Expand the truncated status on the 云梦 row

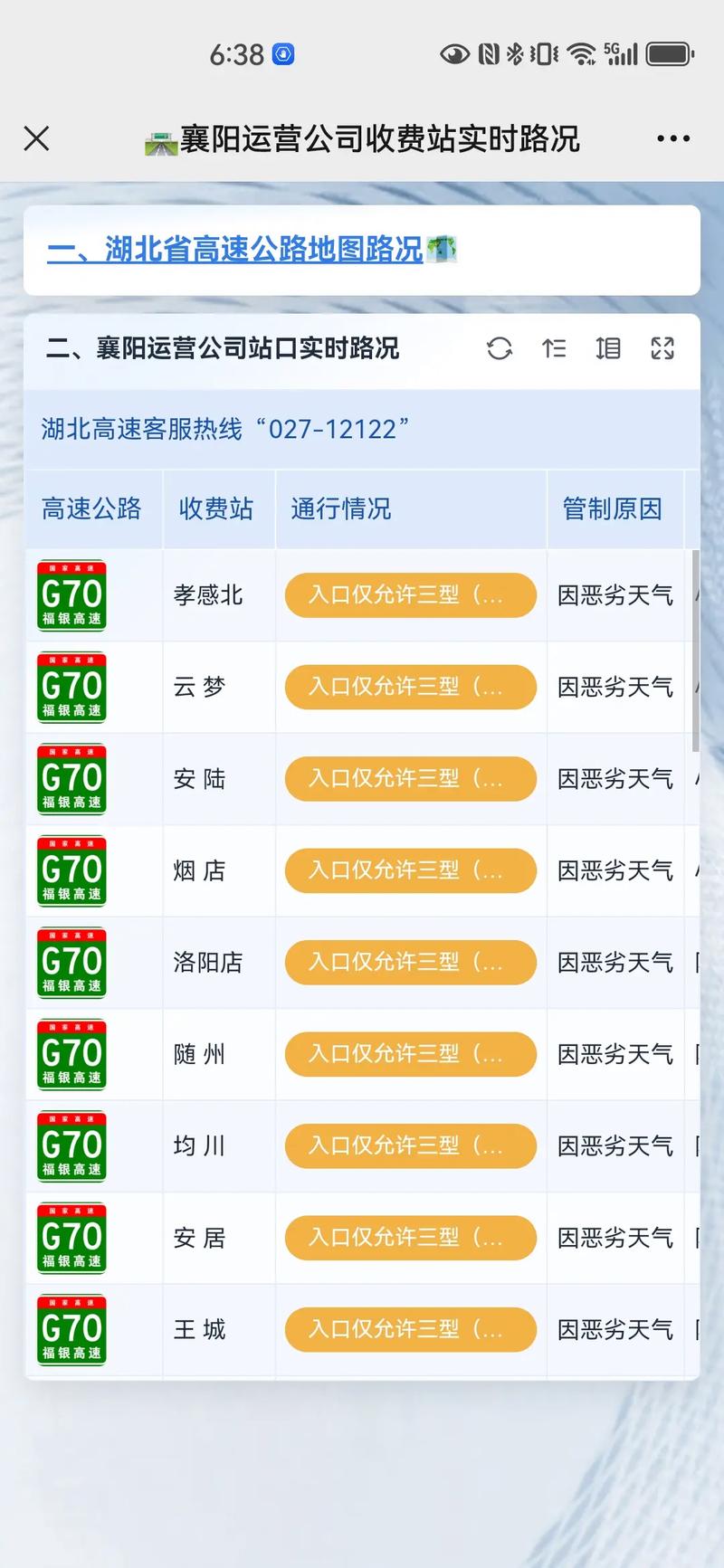pos(410,687)
